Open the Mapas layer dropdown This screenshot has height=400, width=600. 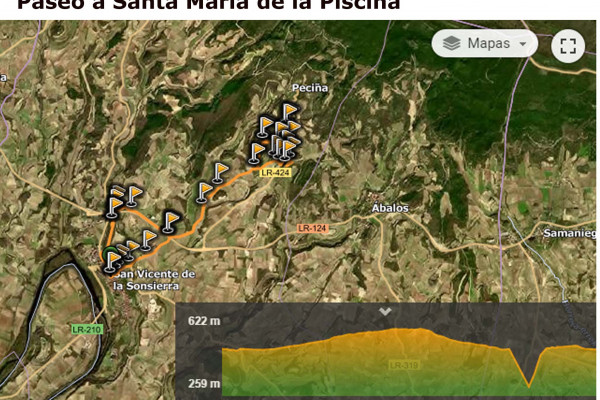[485, 44]
